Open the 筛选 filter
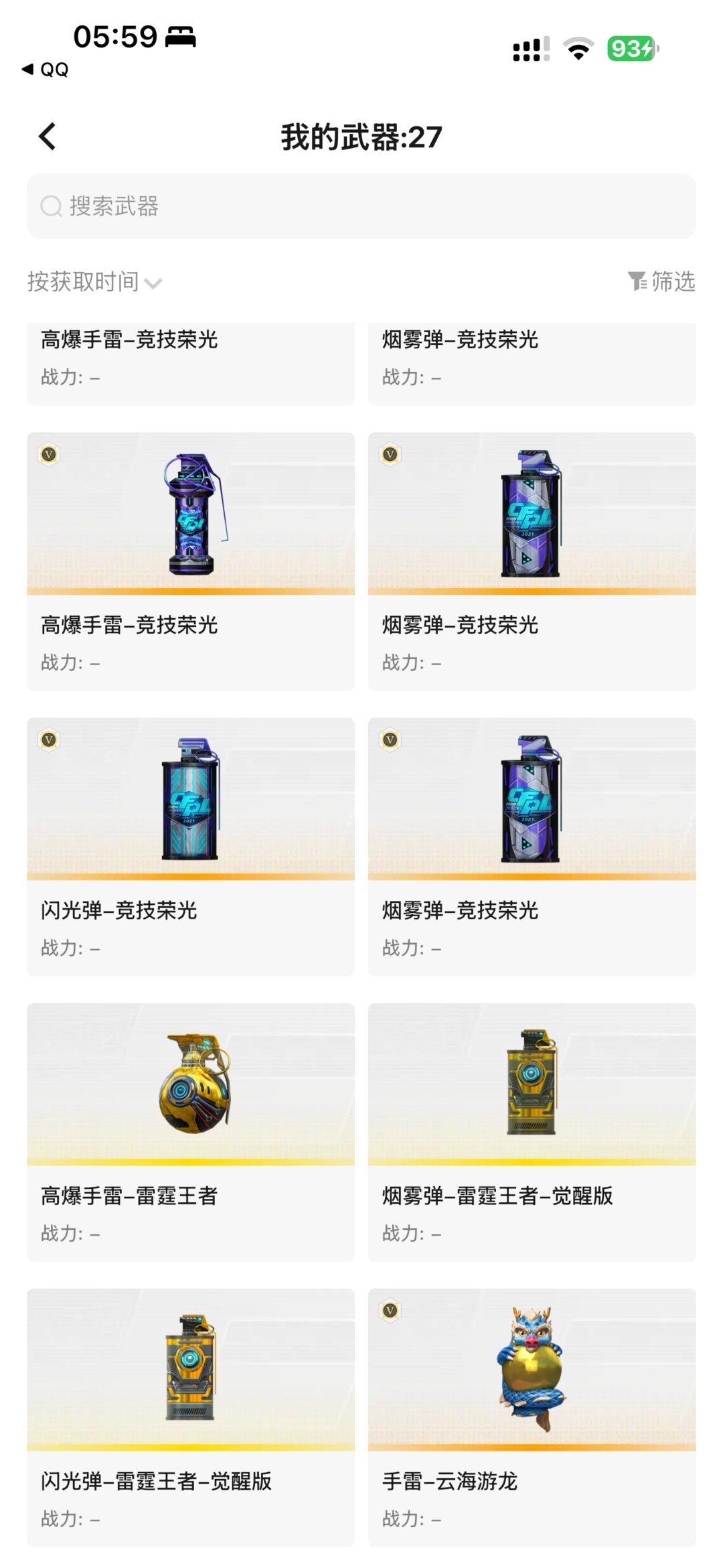 coord(661,281)
